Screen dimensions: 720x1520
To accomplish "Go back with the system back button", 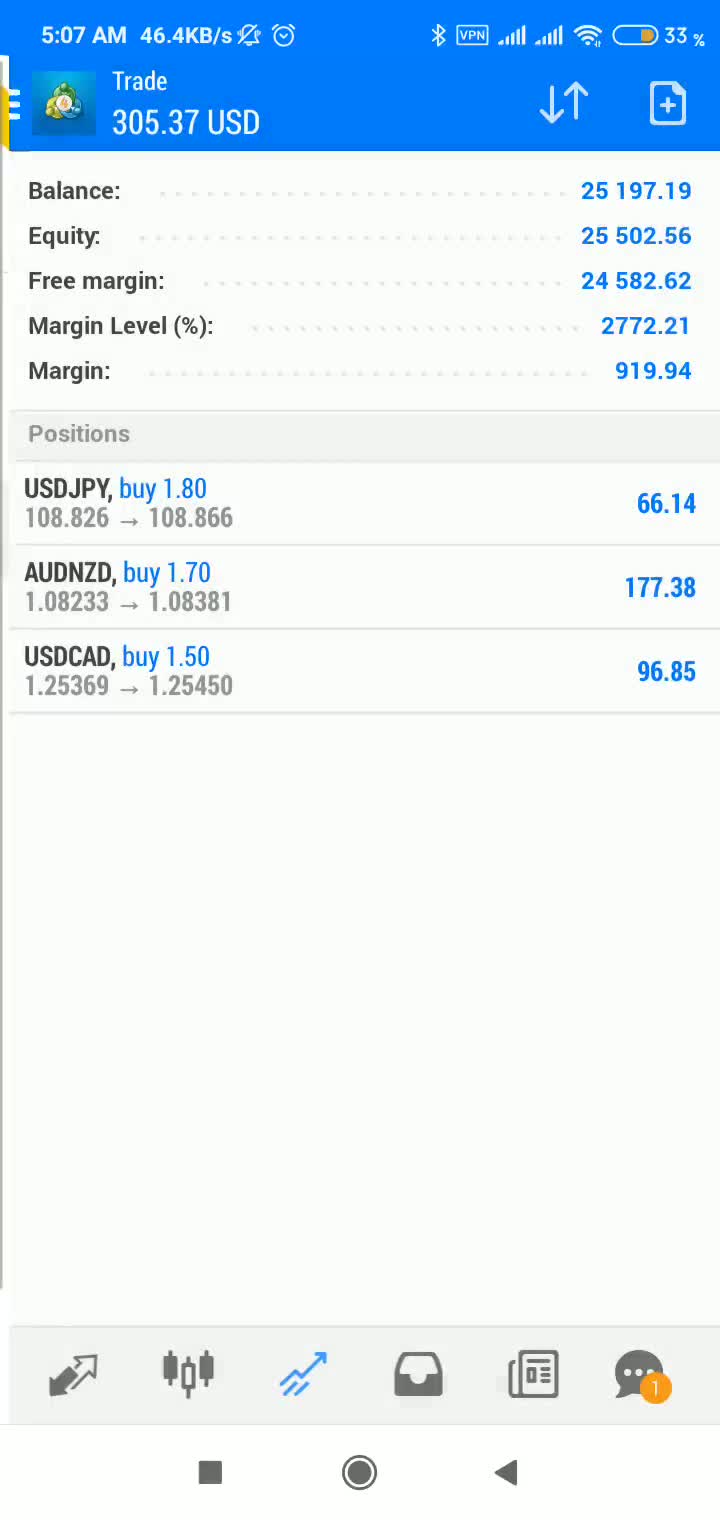I will tap(506, 1472).
